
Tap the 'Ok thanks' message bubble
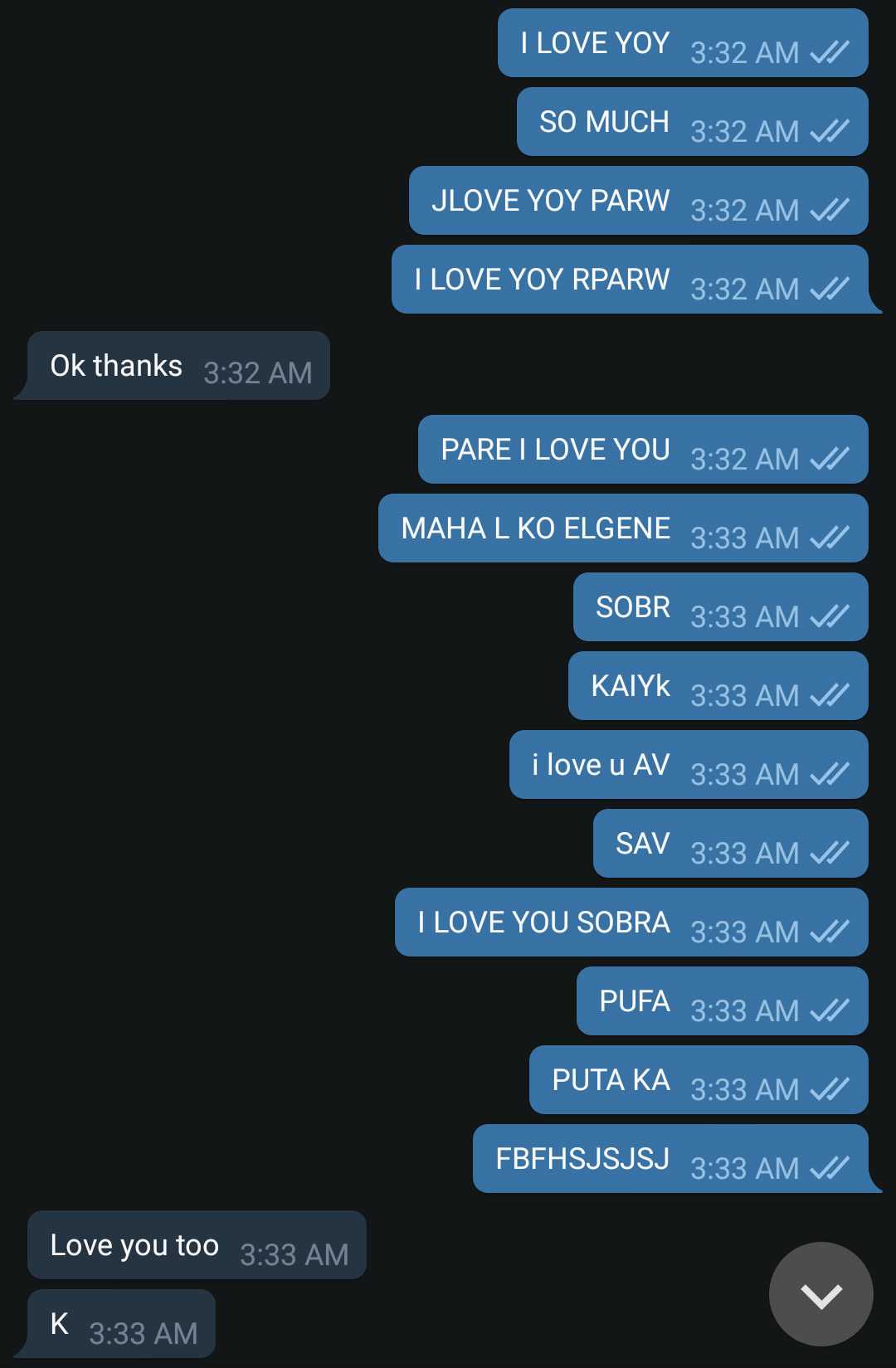[178, 366]
